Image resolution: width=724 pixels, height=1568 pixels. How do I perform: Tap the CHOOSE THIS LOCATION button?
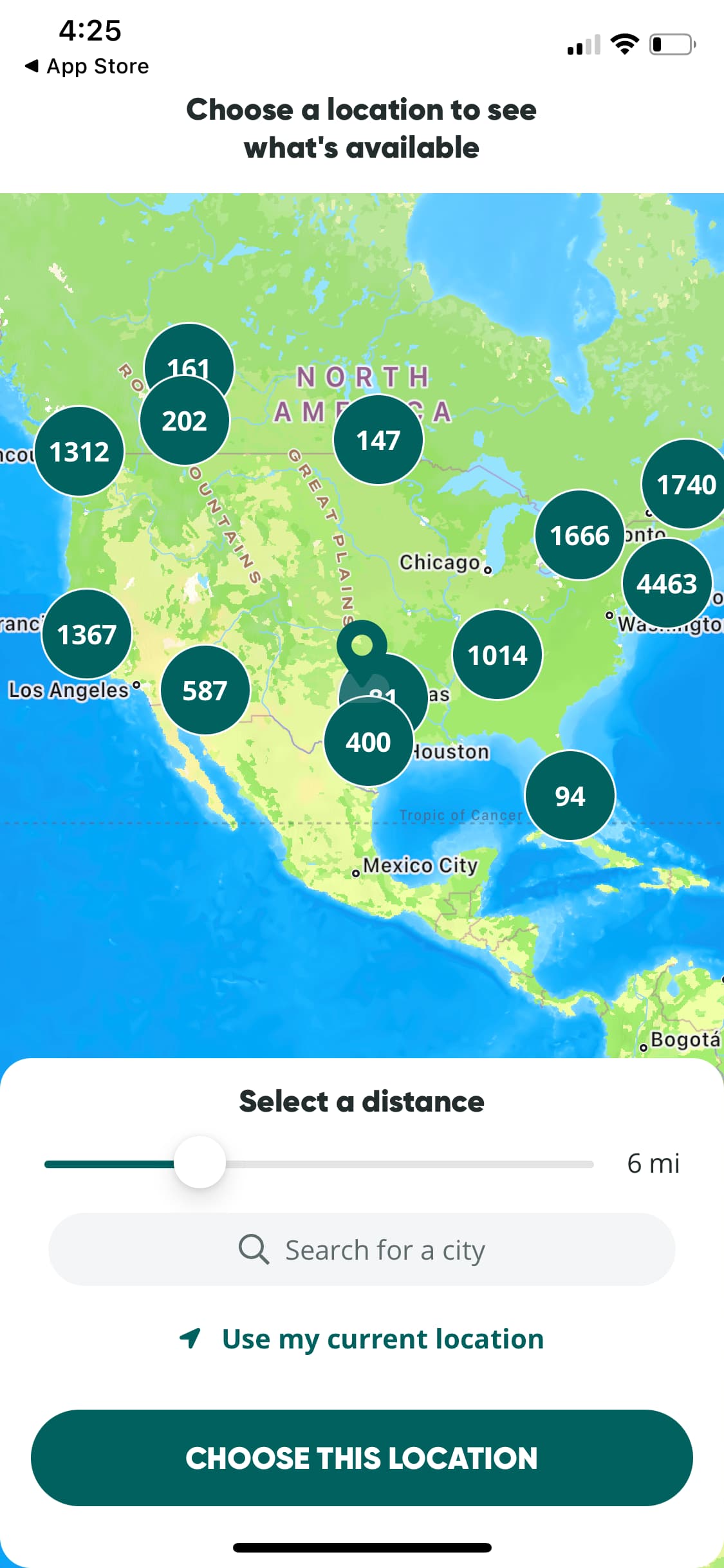[x=362, y=1458]
